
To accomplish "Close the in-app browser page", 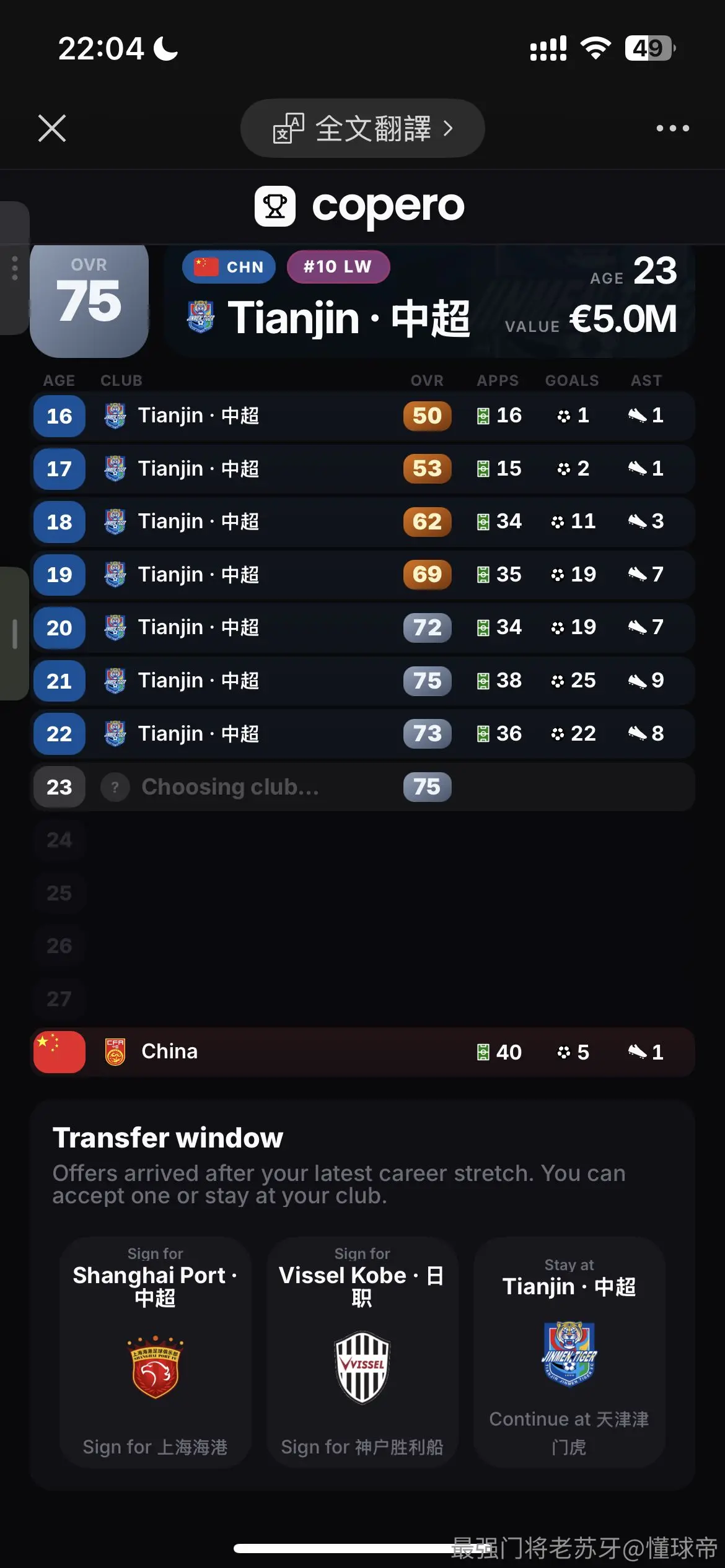I will 52,128.
